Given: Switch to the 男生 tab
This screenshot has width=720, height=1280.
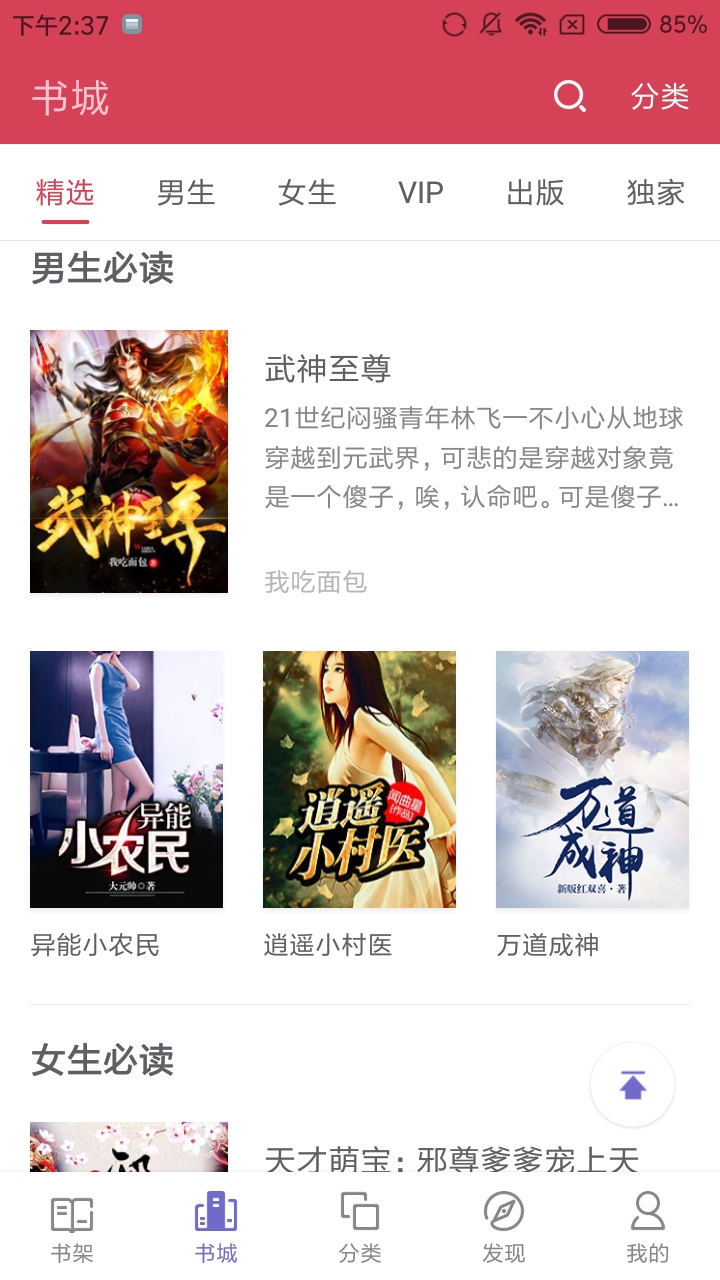Looking at the screenshot, I should [186, 192].
